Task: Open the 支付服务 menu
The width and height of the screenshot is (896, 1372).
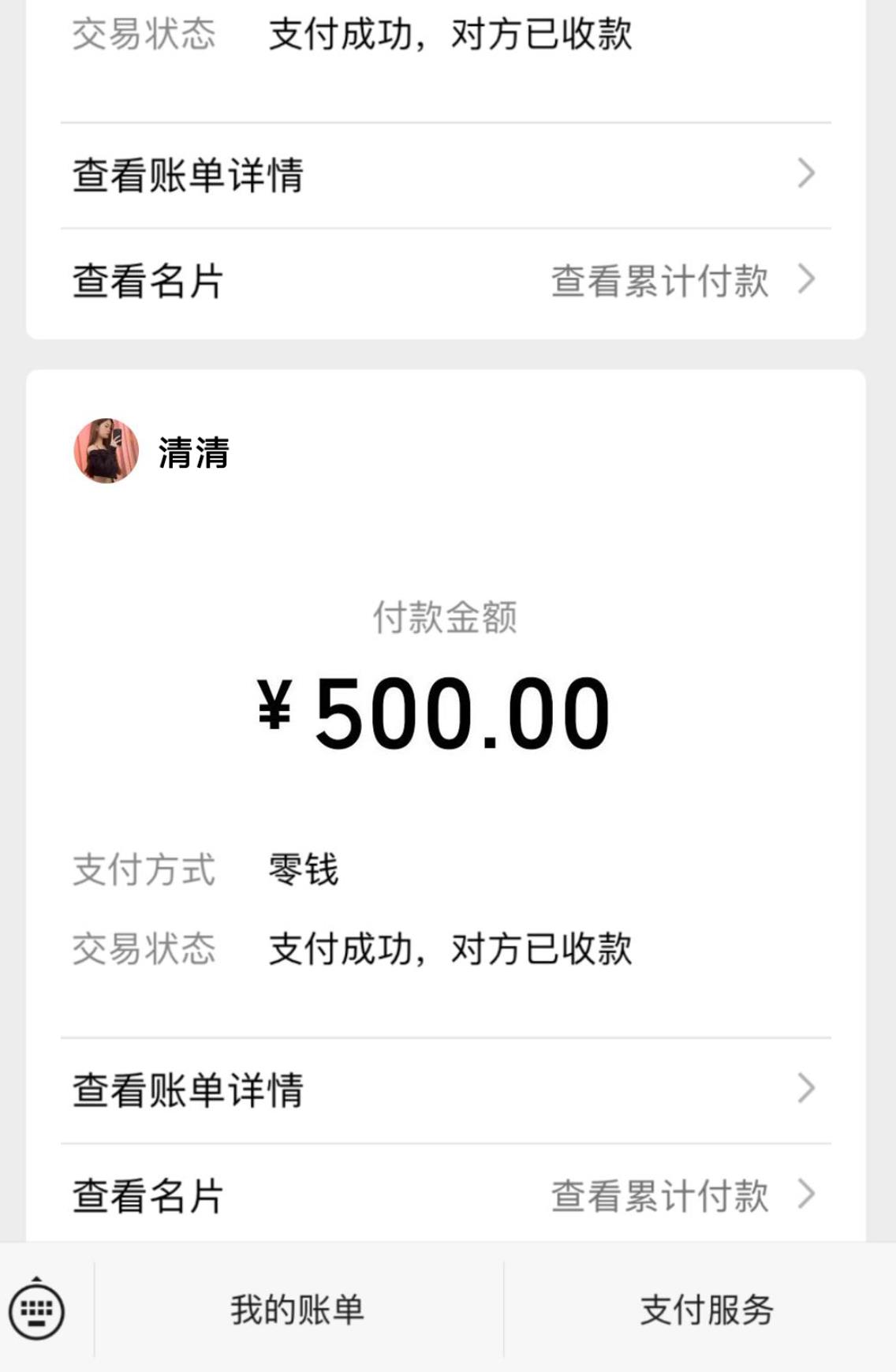Action: point(706,1310)
